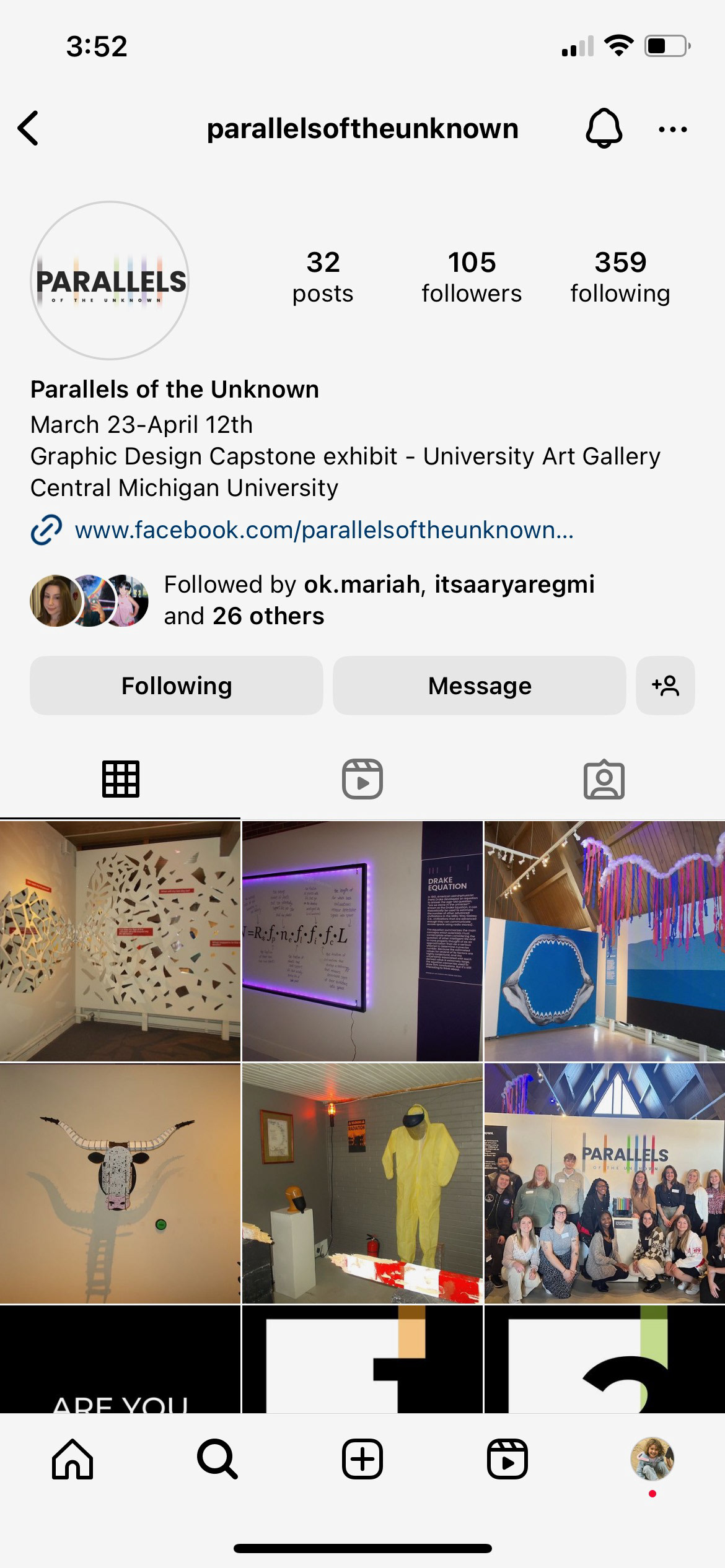Image resolution: width=725 pixels, height=1568 pixels.
Task: Open the Drake Equation post
Action: tap(362, 941)
